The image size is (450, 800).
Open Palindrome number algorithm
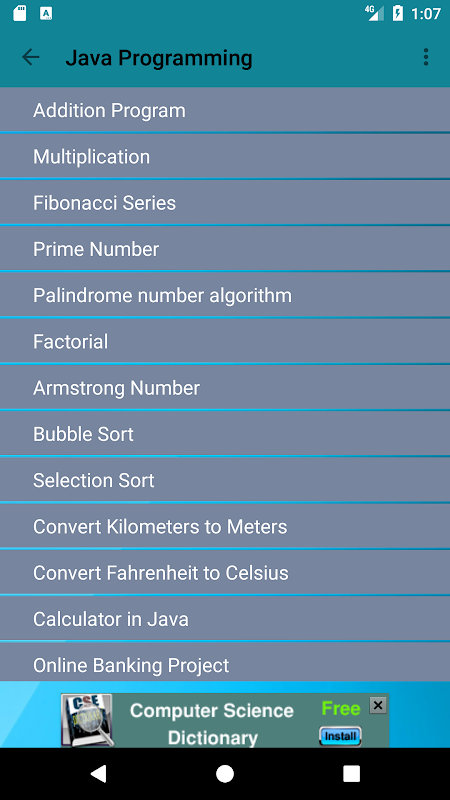coord(225,295)
